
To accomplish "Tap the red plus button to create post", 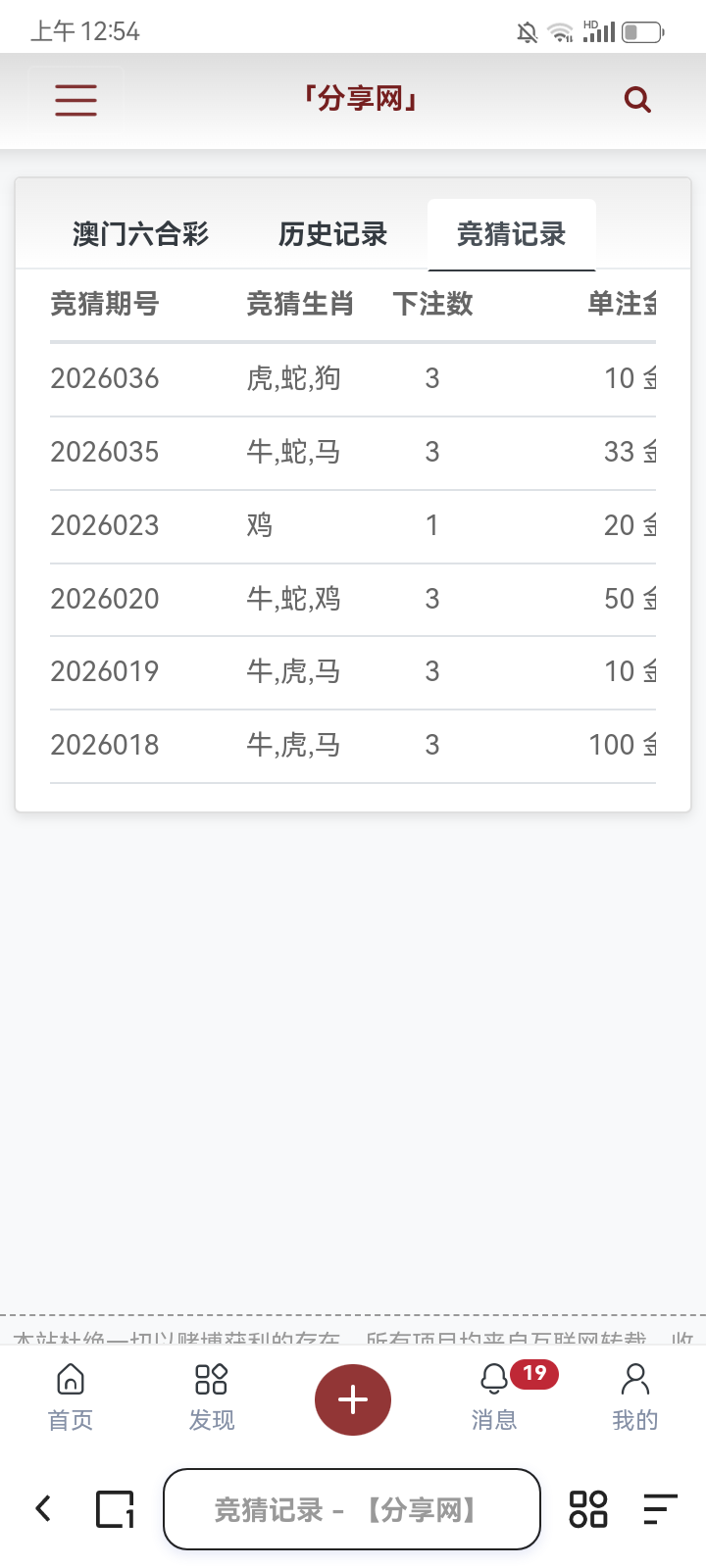I will pos(352,1399).
